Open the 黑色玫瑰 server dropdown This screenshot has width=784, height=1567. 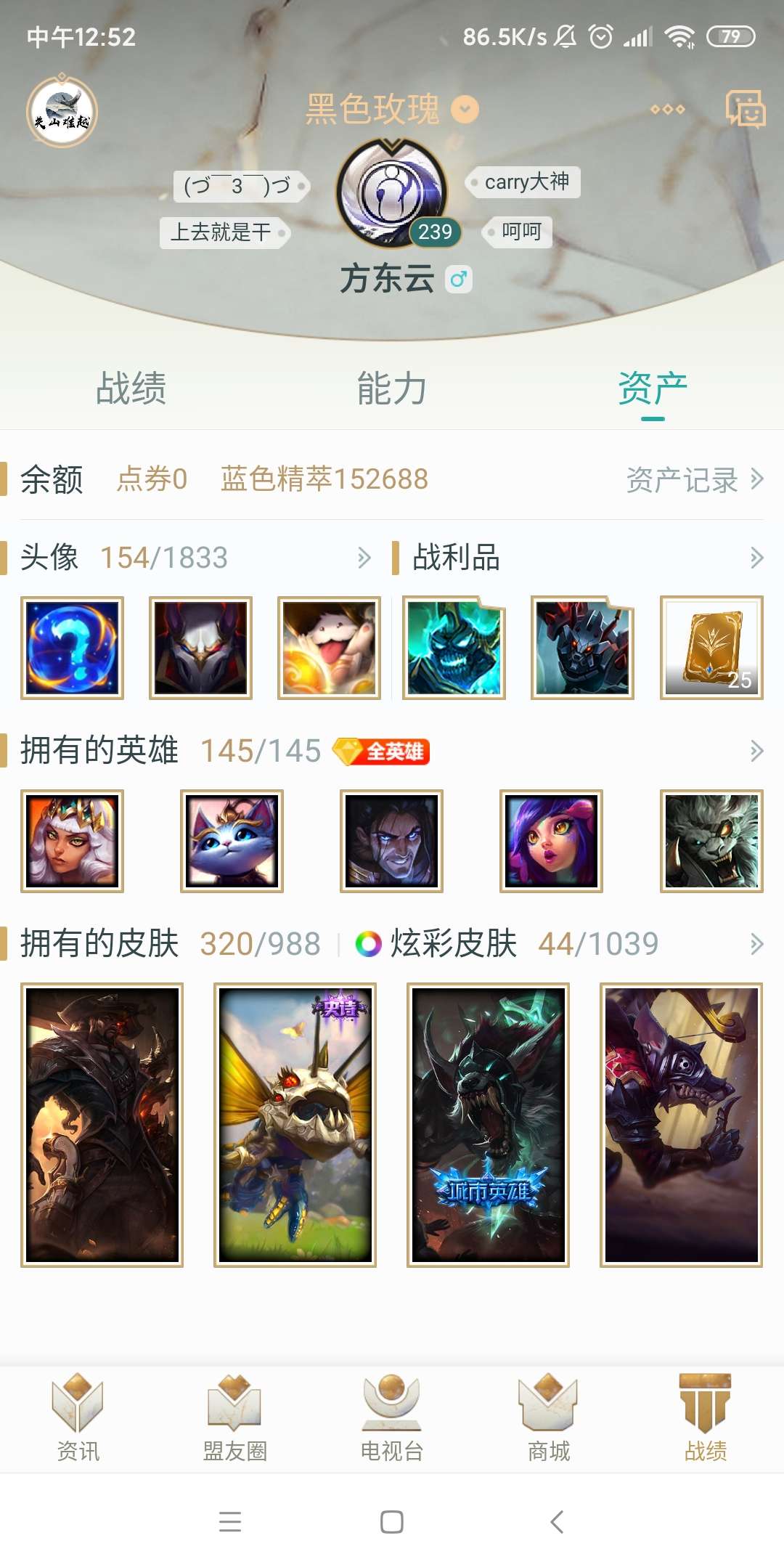pyautogui.click(x=465, y=110)
